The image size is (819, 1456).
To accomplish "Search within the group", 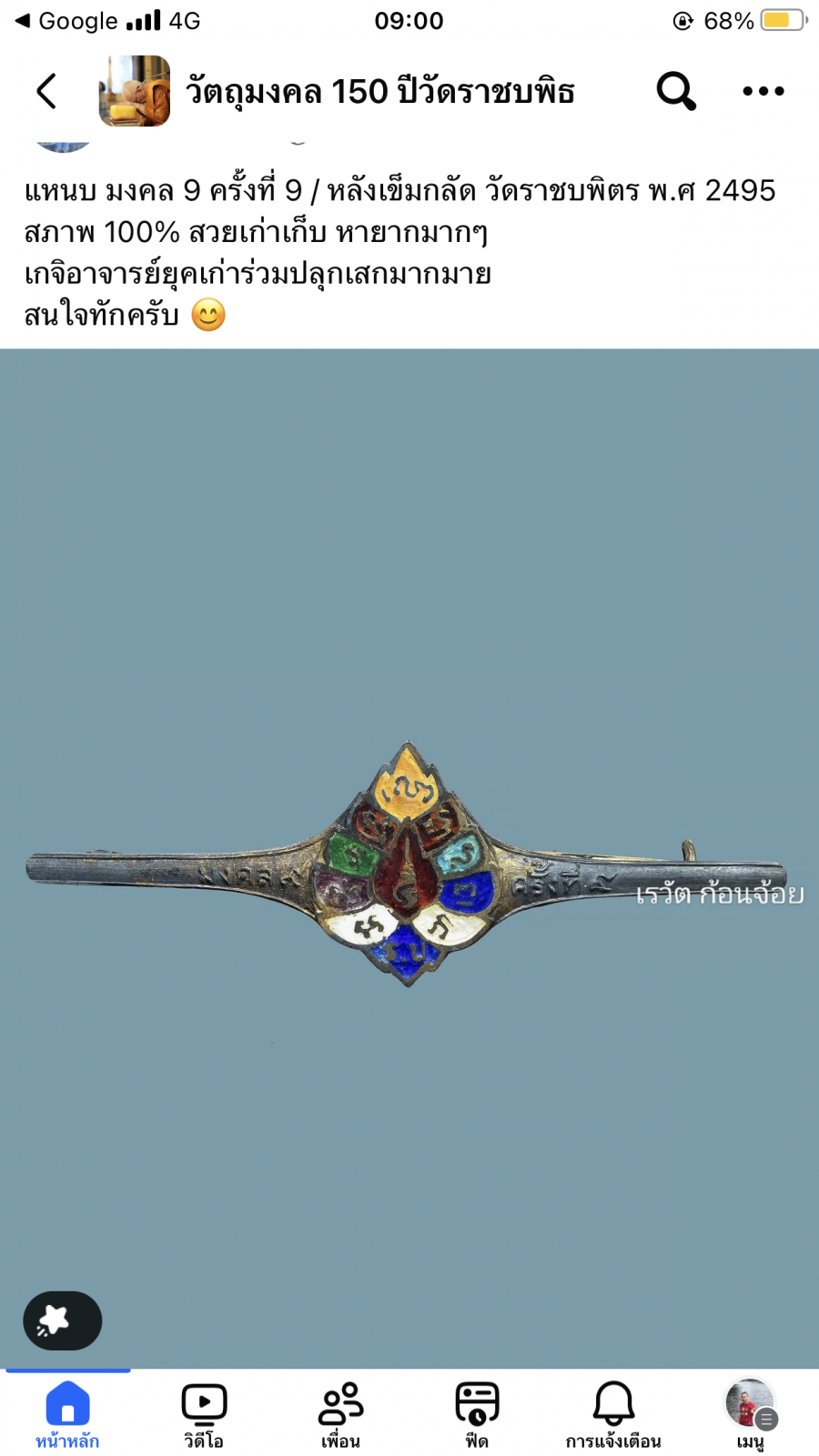I will 676,91.
